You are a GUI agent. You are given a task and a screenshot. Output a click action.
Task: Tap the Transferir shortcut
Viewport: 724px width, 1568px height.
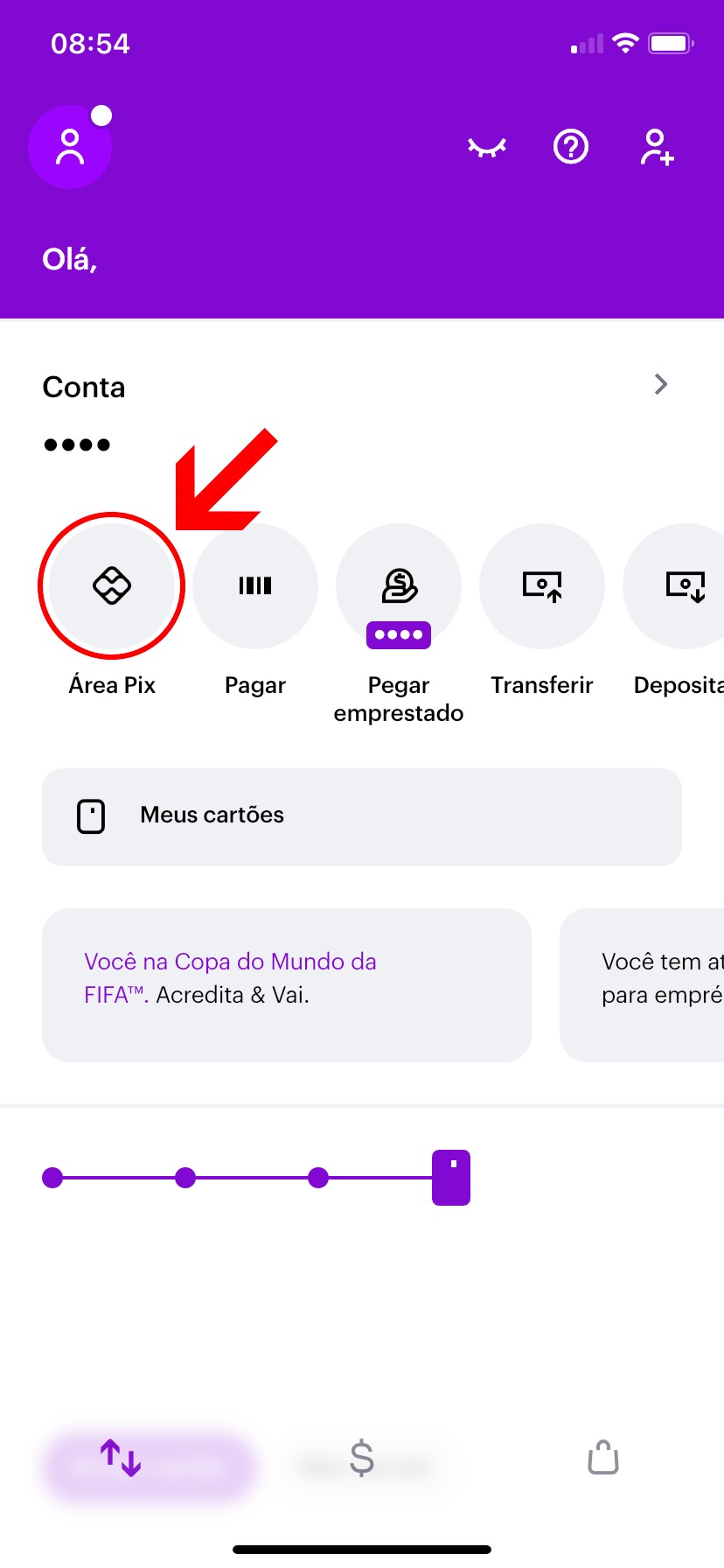tap(542, 585)
